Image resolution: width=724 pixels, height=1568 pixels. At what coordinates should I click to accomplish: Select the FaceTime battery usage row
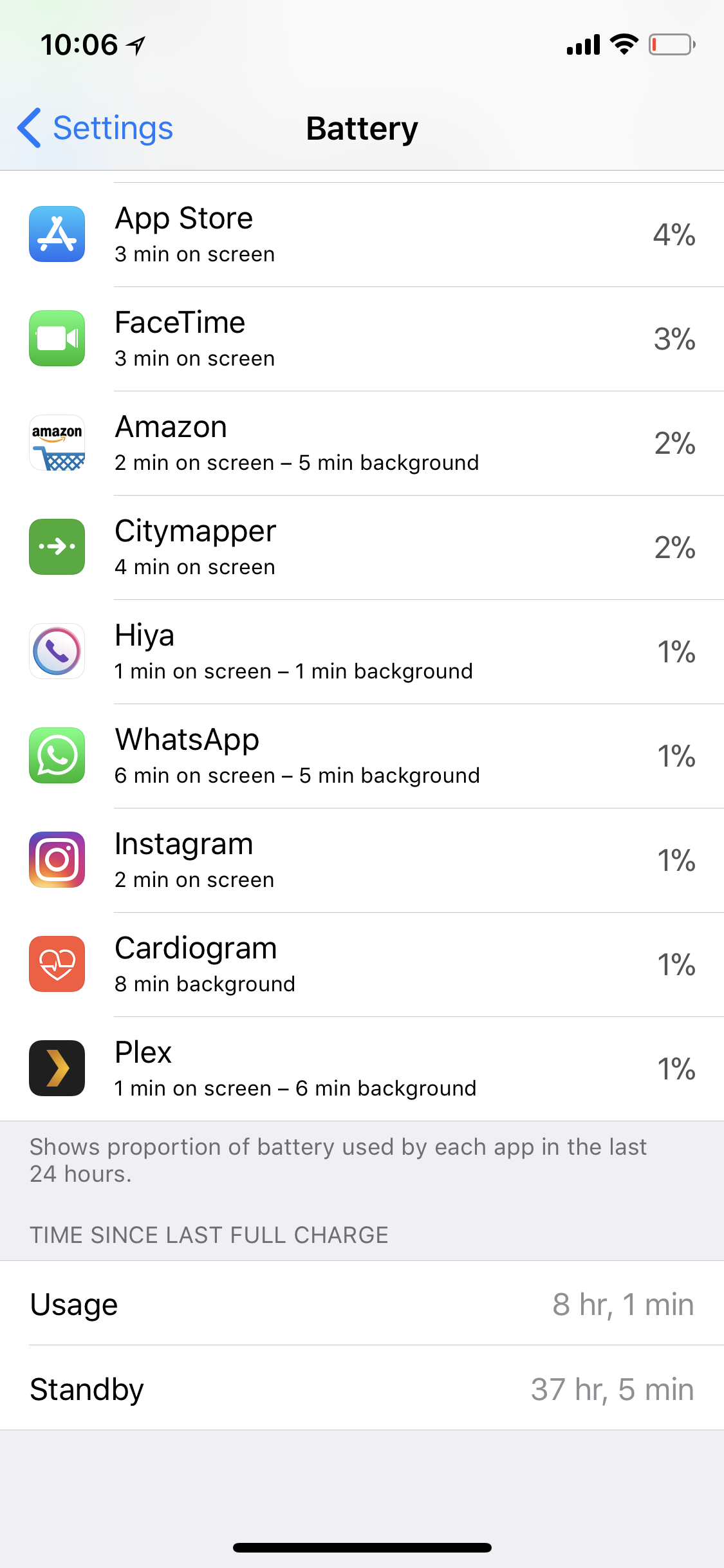coord(362,339)
